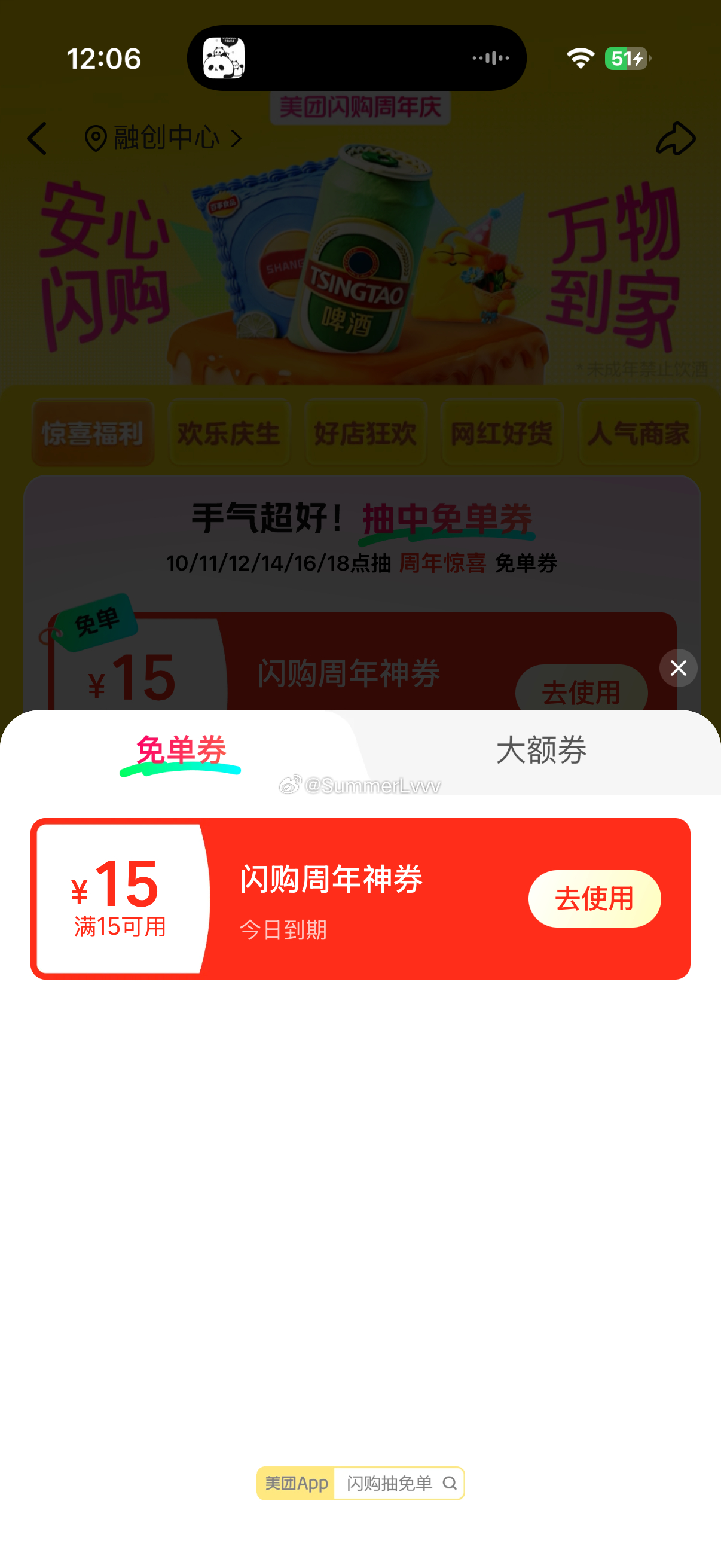Tap 去使用 on the 闪购周年神券 coupon

click(594, 898)
